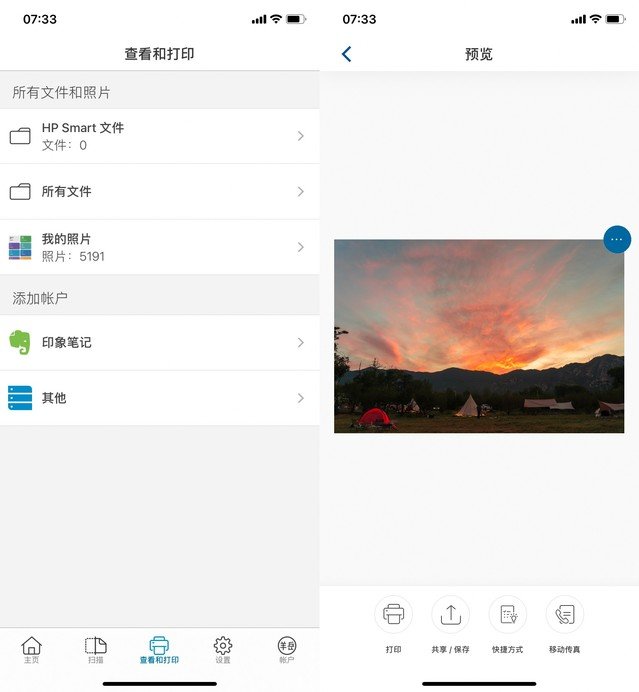
Task: Open the 所有文件 row
Action: coord(160,191)
